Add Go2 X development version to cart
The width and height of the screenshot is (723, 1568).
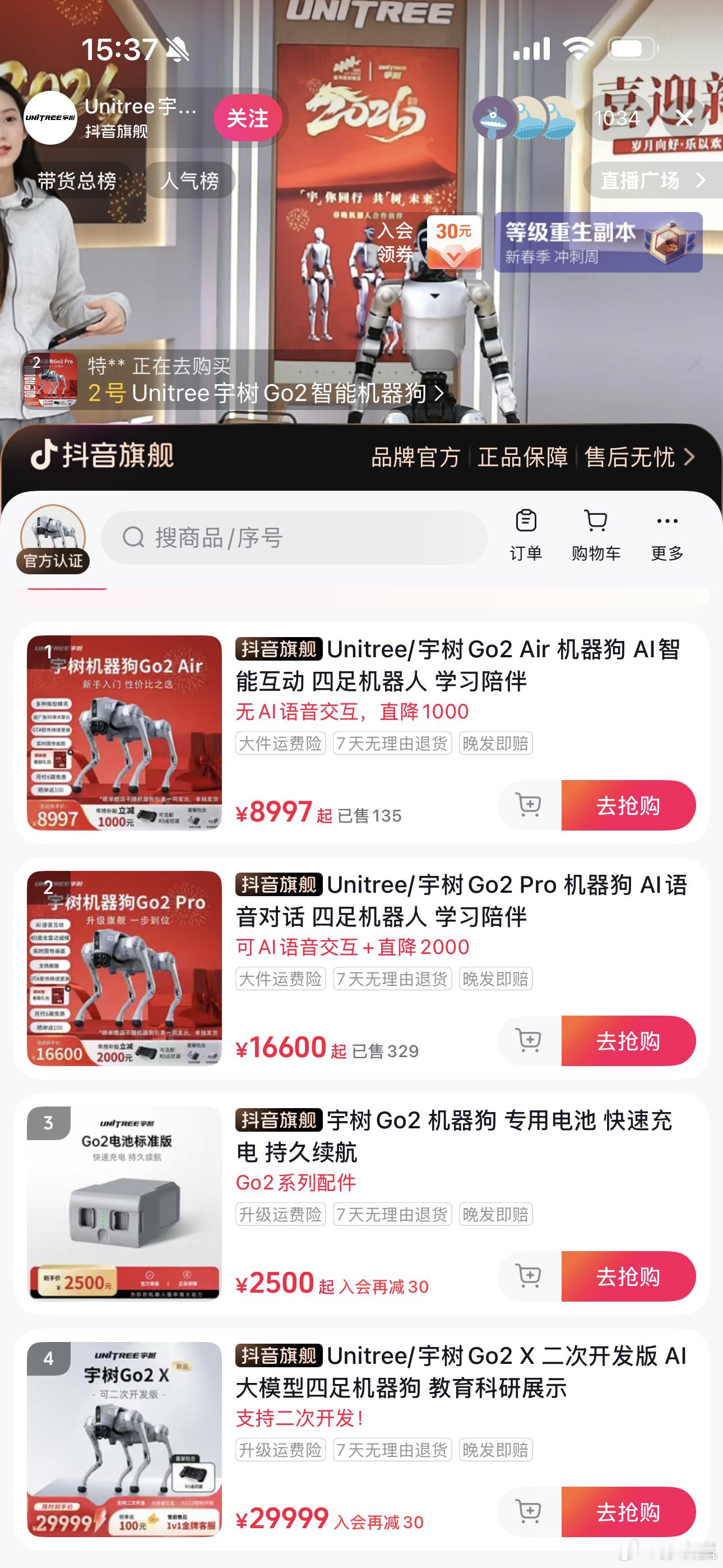tap(530, 1512)
